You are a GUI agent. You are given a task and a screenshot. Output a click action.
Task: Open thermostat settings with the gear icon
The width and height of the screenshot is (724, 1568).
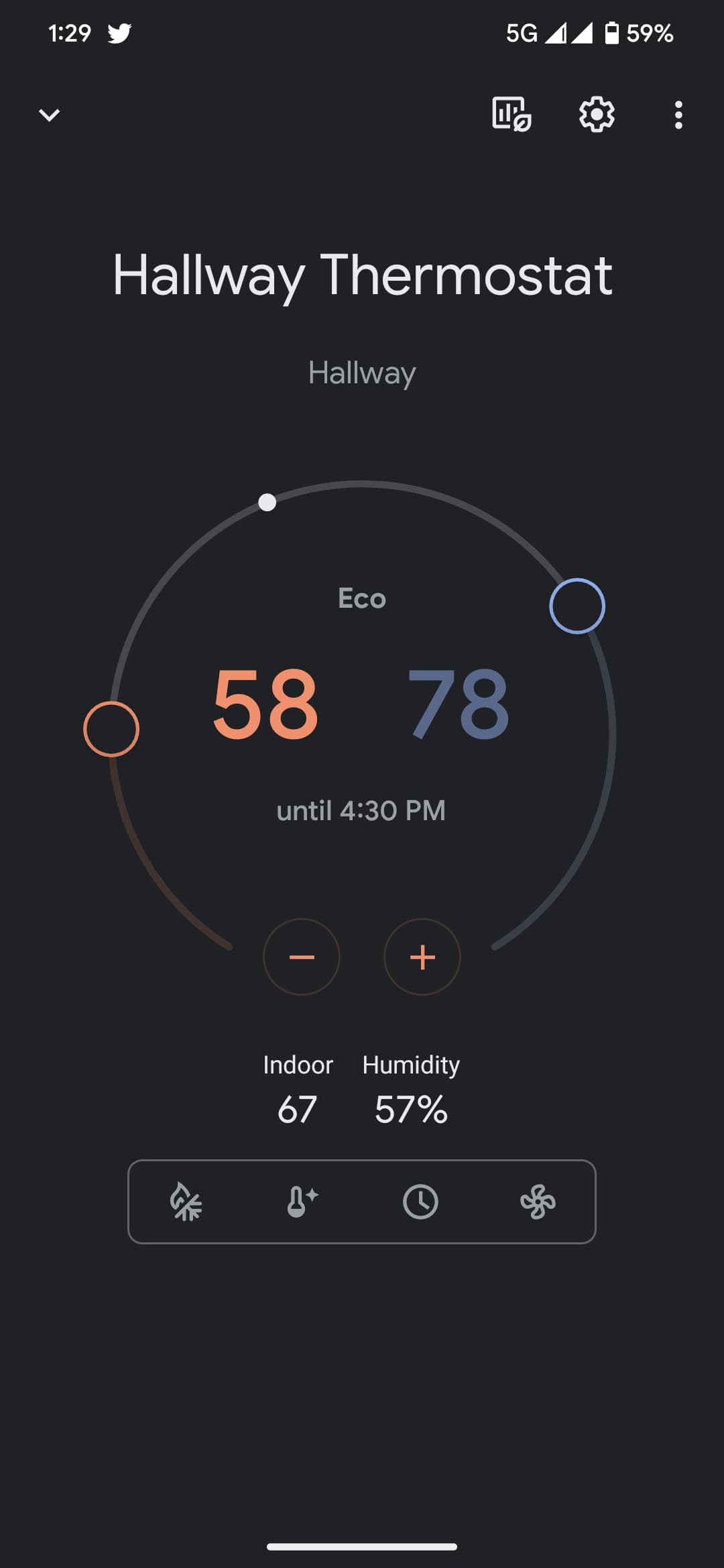(596, 115)
